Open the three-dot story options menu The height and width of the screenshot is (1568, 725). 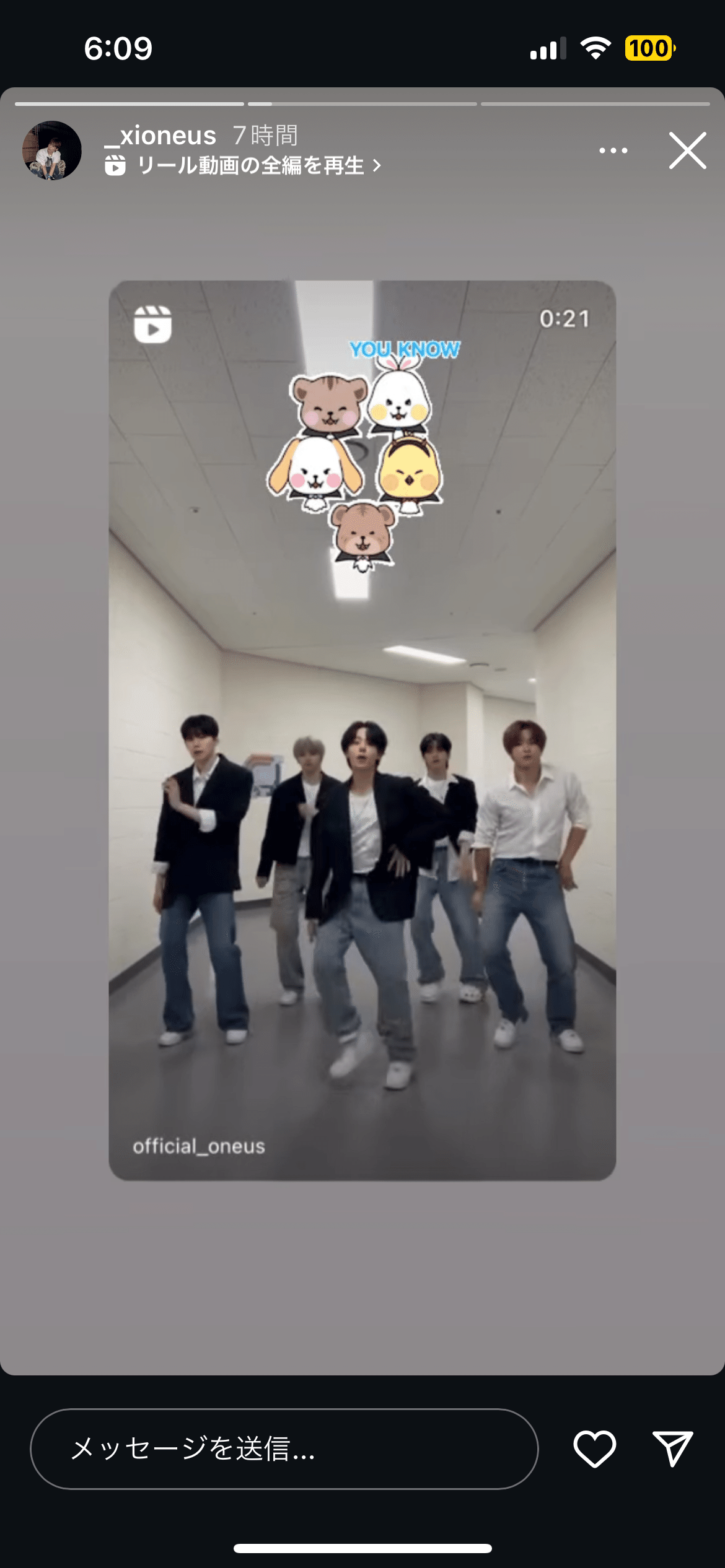pos(613,150)
